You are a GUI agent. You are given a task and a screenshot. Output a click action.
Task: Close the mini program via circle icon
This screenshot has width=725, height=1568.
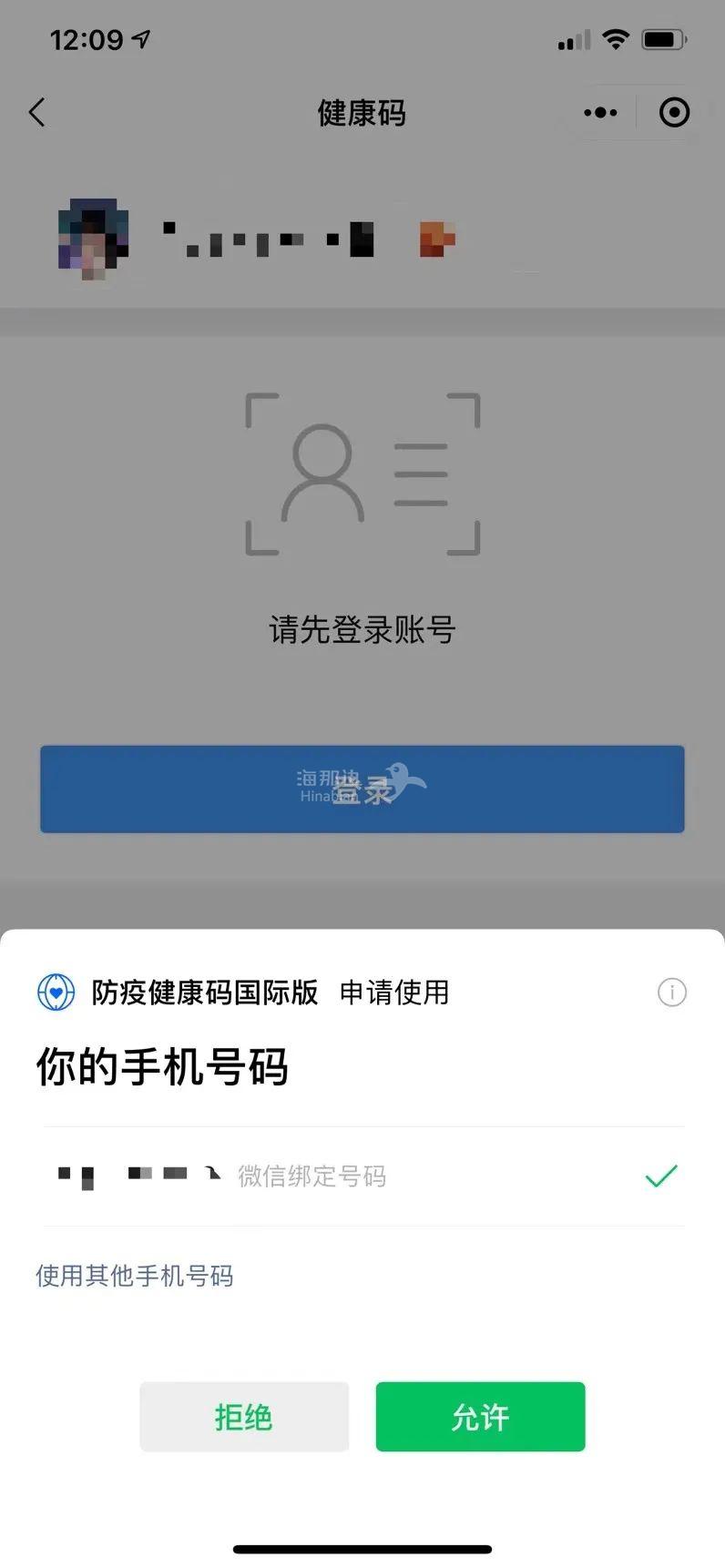click(x=674, y=113)
